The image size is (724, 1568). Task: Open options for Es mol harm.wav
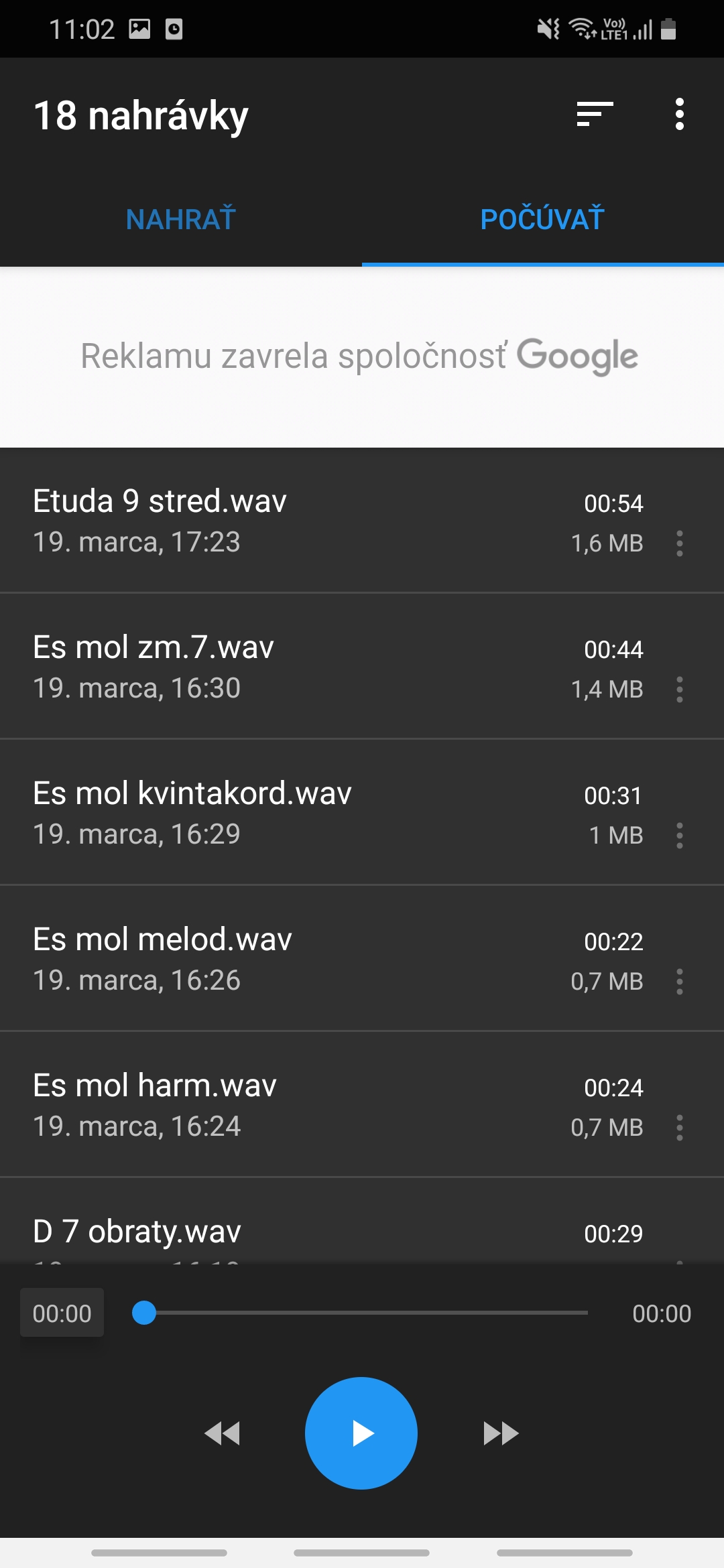(680, 1128)
